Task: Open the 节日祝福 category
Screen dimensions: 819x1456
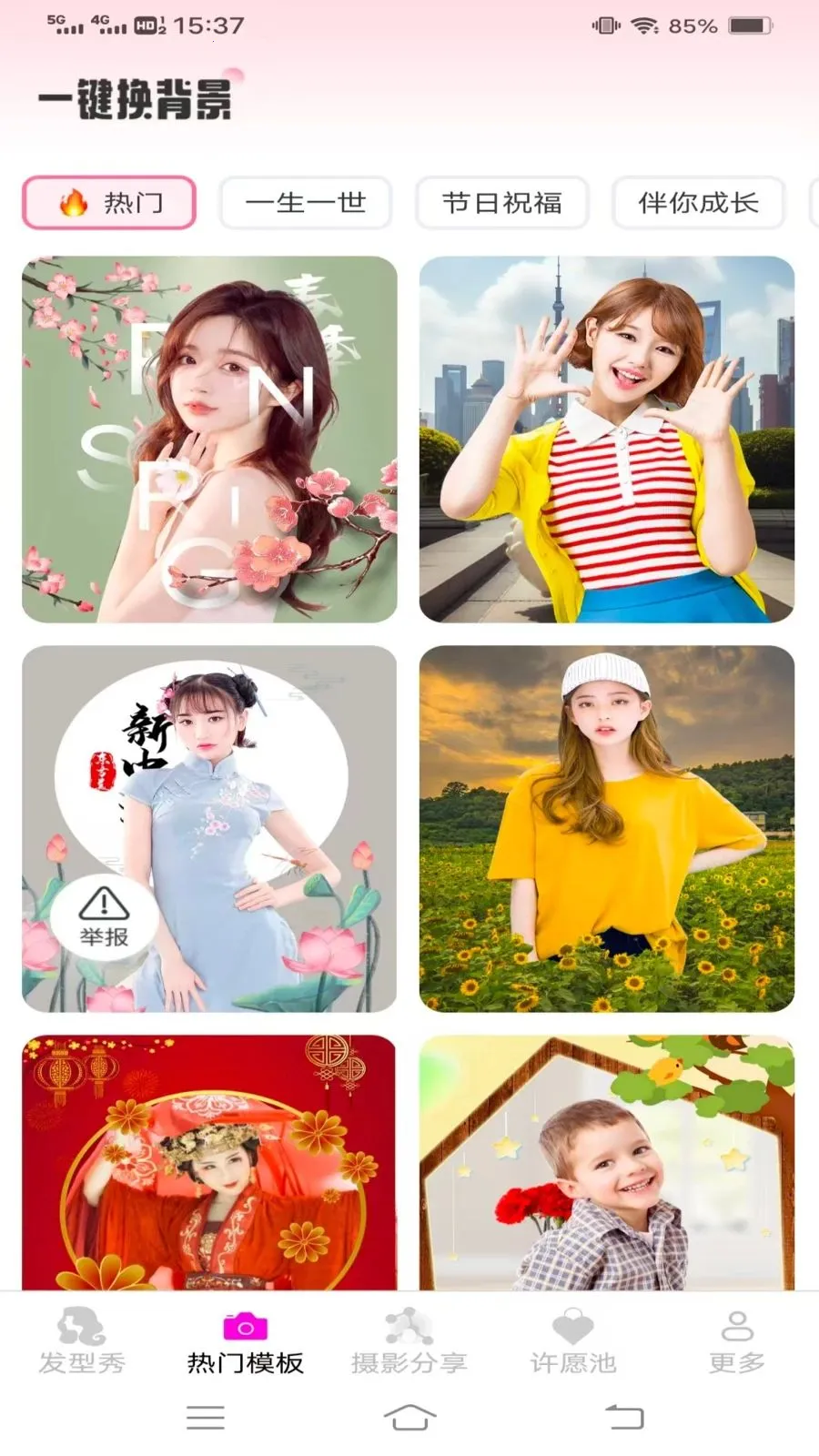Action: point(502,202)
